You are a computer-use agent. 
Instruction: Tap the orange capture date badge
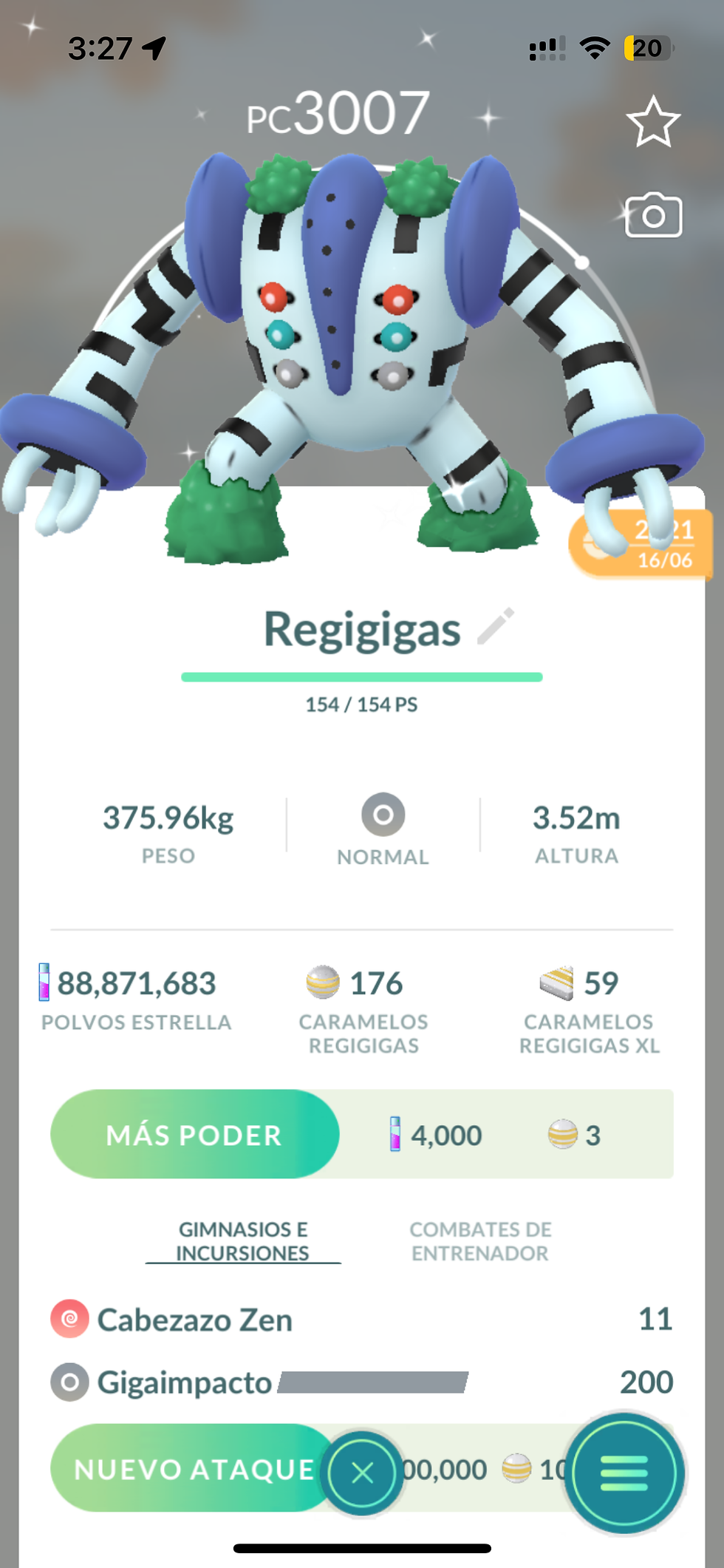(x=641, y=545)
